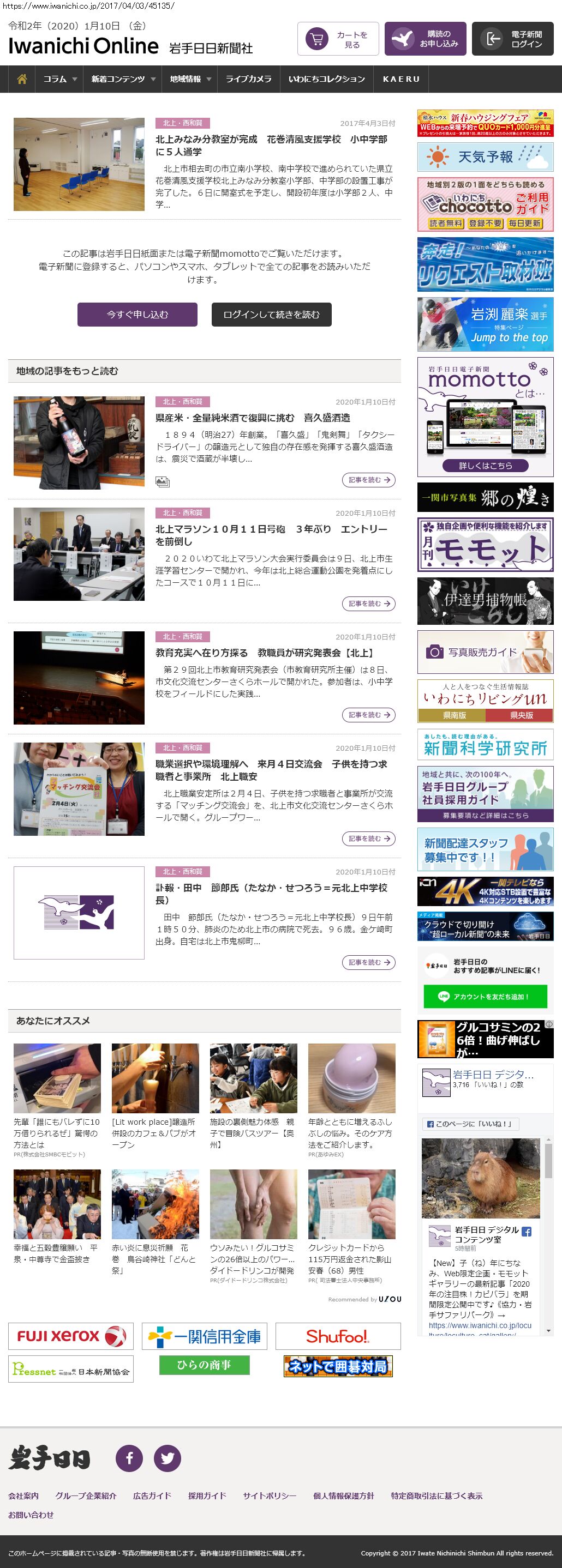This screenshot has width=562, height=1568.
Task: Add LINE account via アカウントを友だち追加
Action: click(x=485, y=997)
